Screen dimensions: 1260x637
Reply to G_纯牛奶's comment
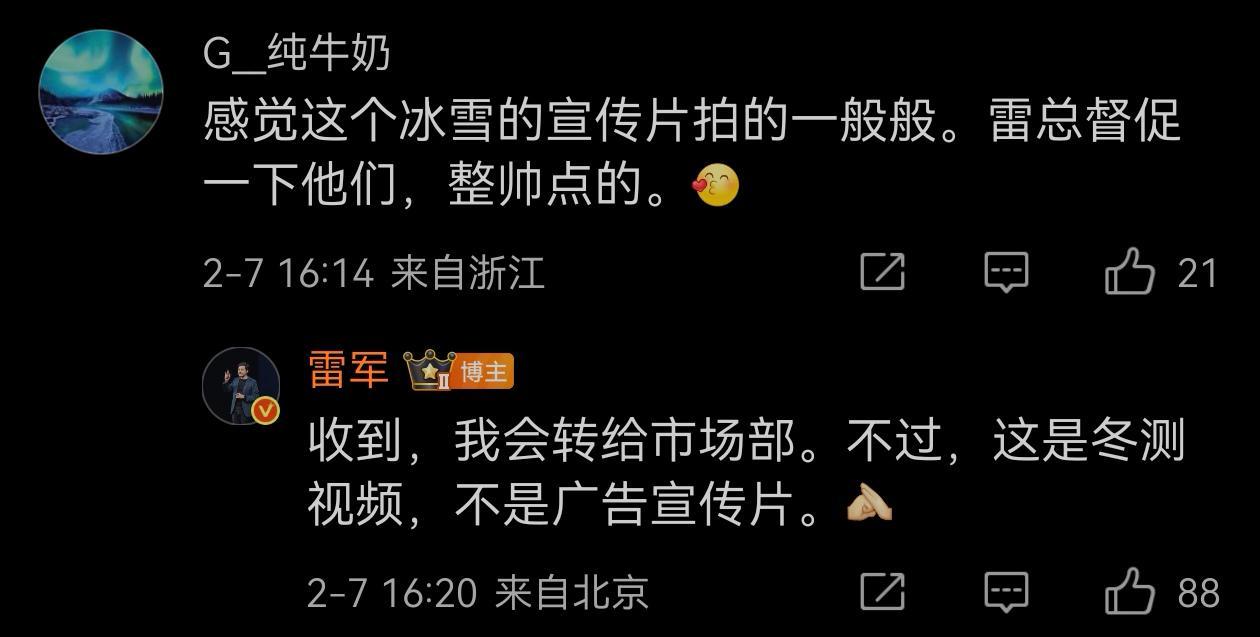(x=1006, y=272)
